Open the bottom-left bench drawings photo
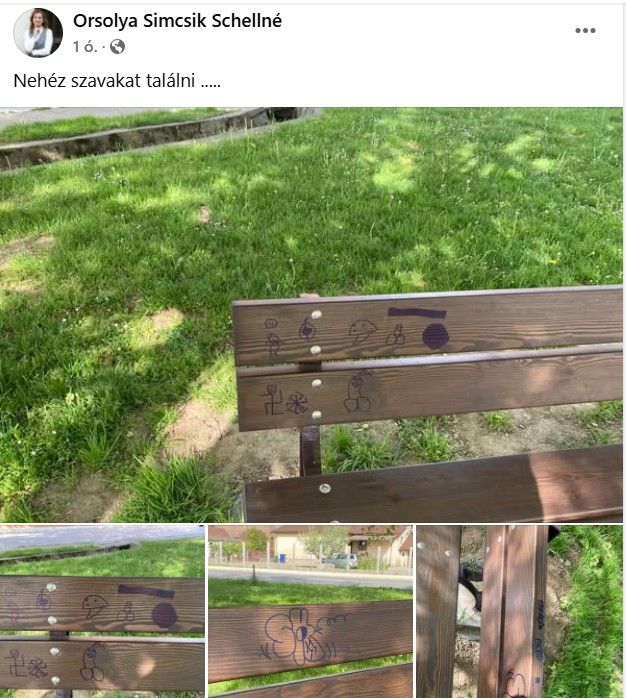This screenshot has width=626, height=698. coord(102,611)
